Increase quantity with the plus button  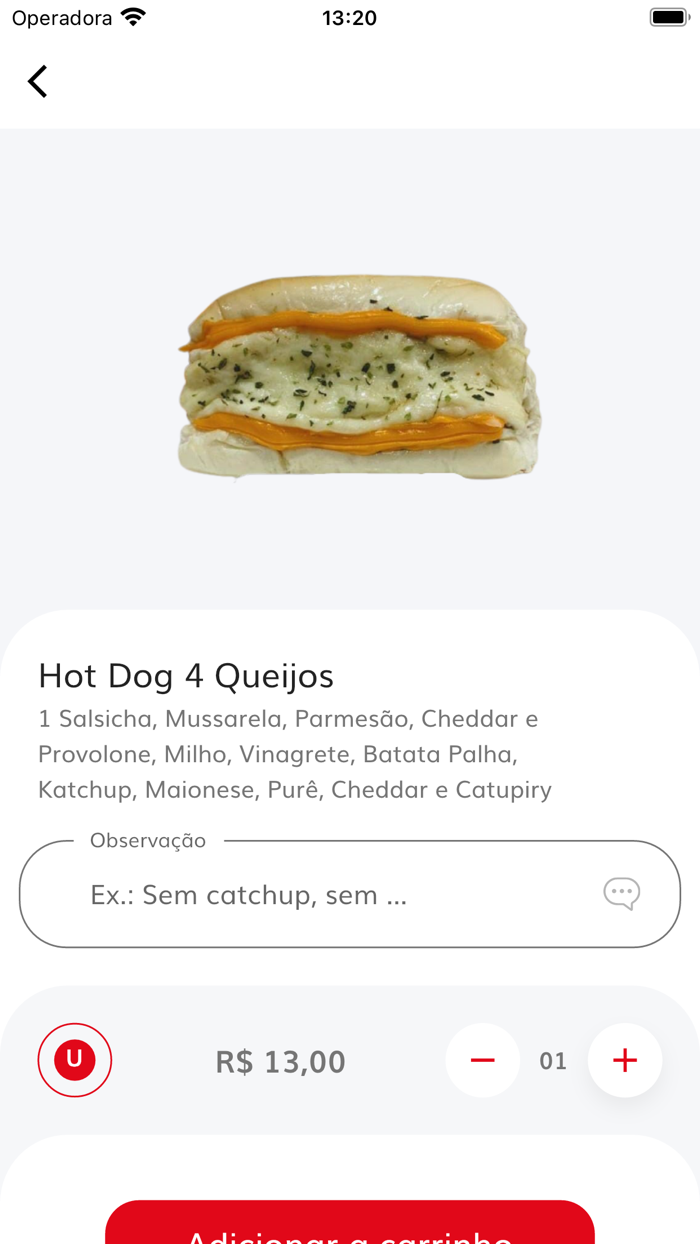click(625, 1060)
